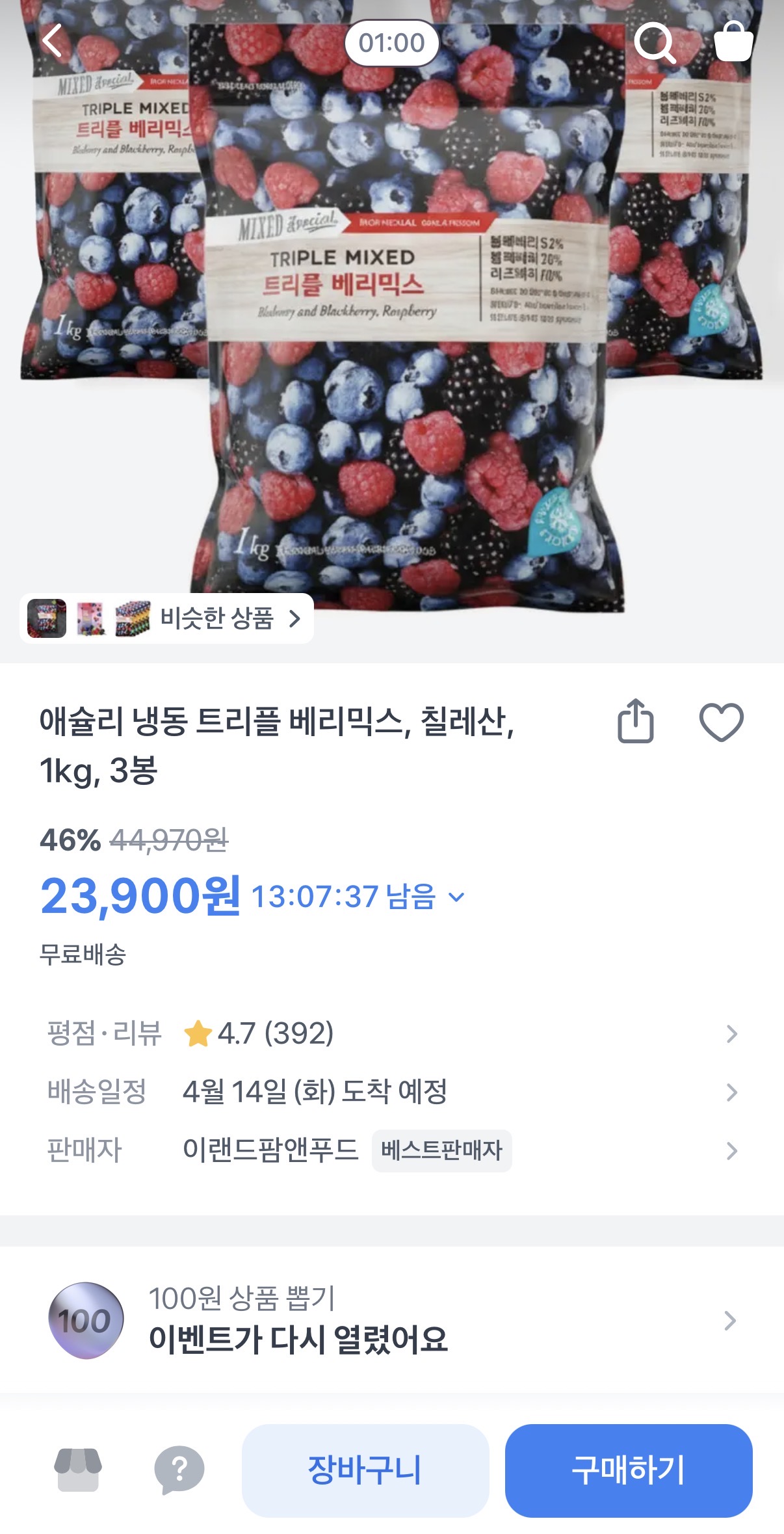This screenshot has height=1534, width=784.
Task: Add product to wishlist with heart
Action: click(721, 722)
